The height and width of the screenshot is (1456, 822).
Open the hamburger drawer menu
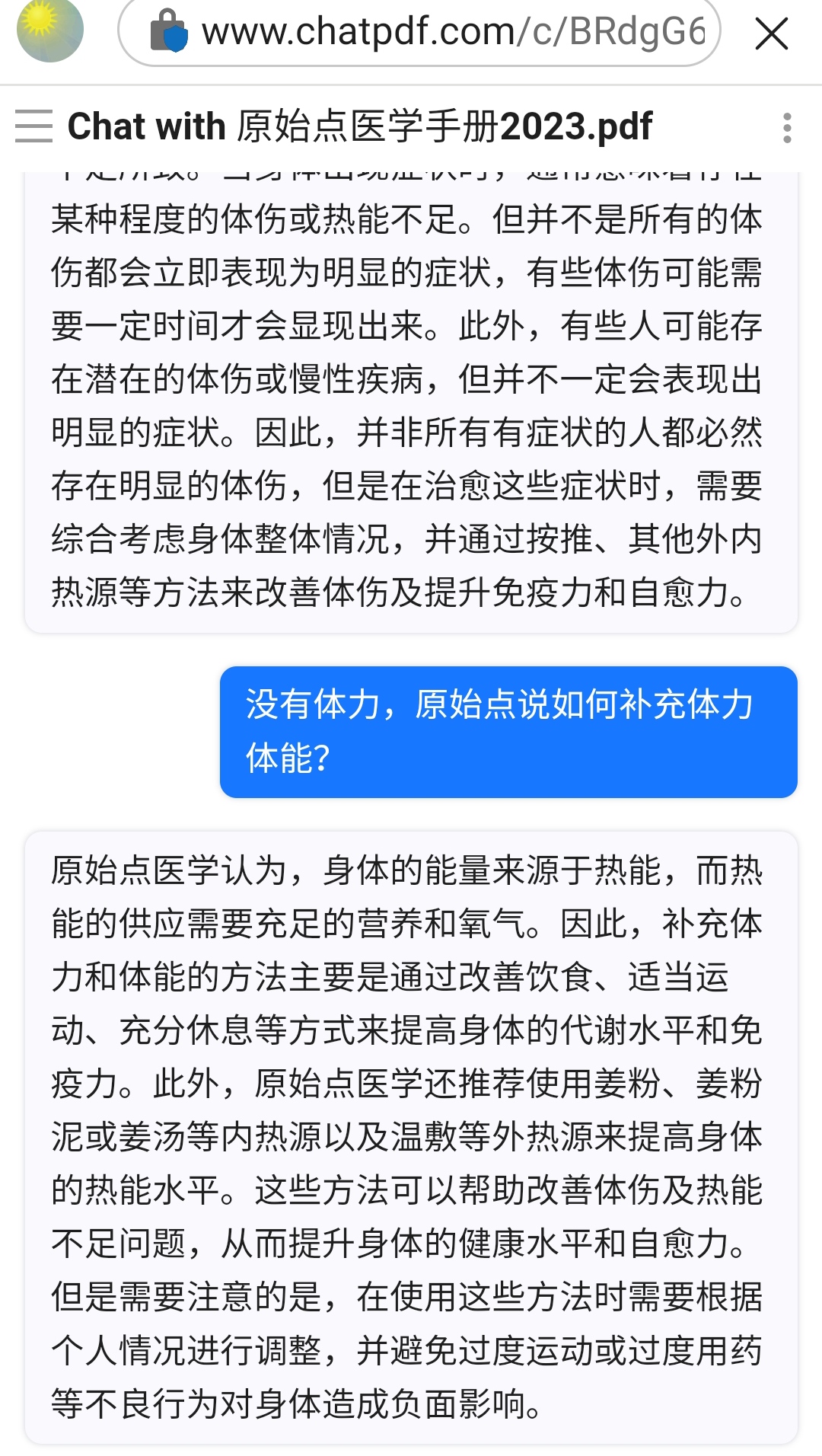click(34, 126)
